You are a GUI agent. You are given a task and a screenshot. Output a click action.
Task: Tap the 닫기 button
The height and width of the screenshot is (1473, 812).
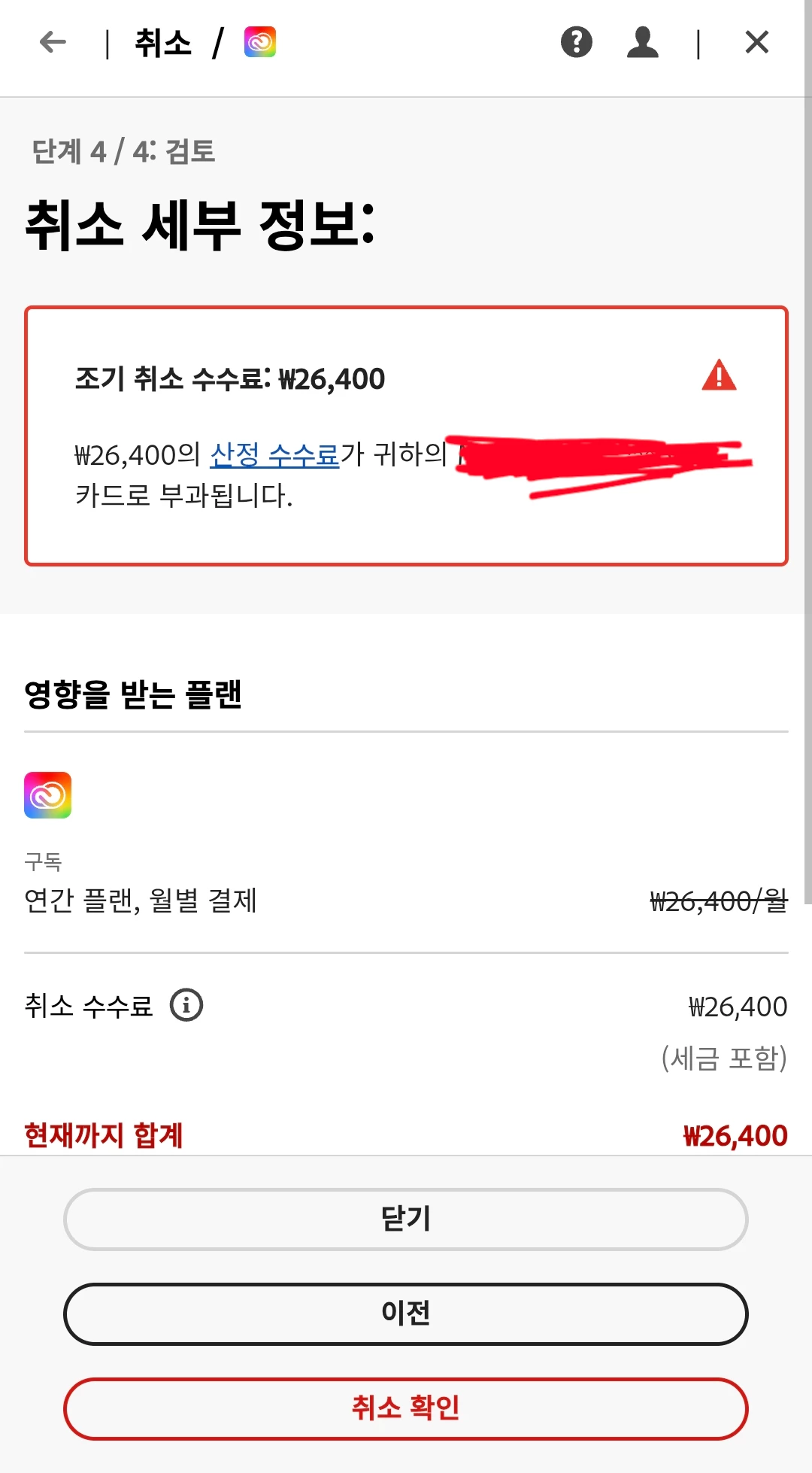click(x=406, y=1219)
